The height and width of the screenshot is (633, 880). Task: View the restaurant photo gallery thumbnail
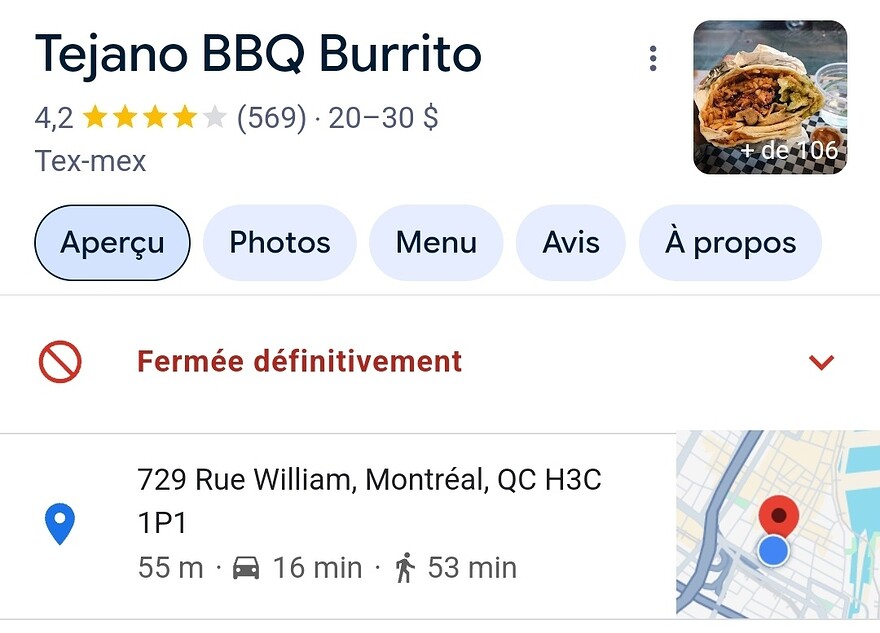pyautogui.click(x=770, y=97)
